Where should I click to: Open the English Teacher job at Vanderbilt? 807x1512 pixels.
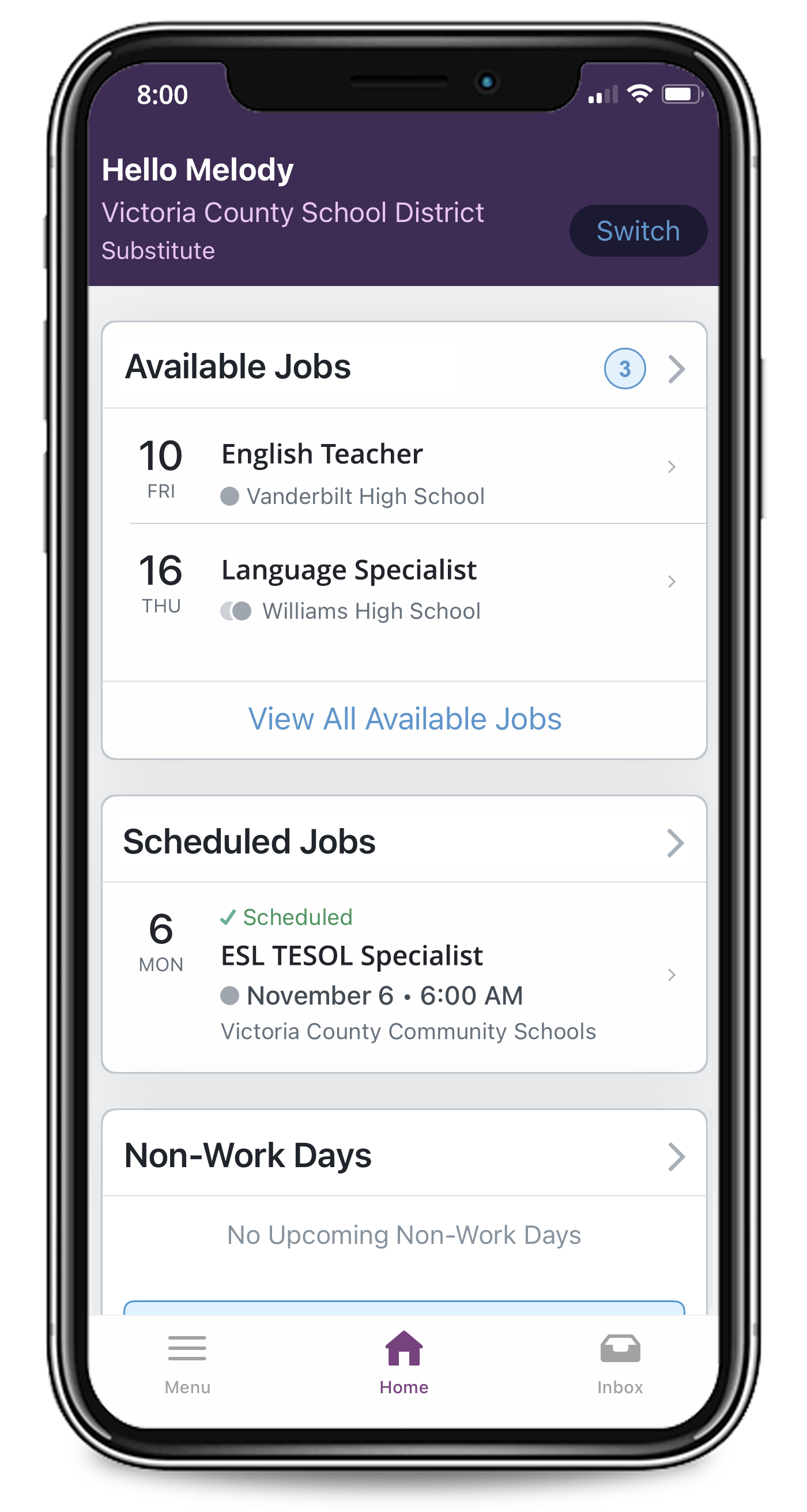click(x=404, y=468)
